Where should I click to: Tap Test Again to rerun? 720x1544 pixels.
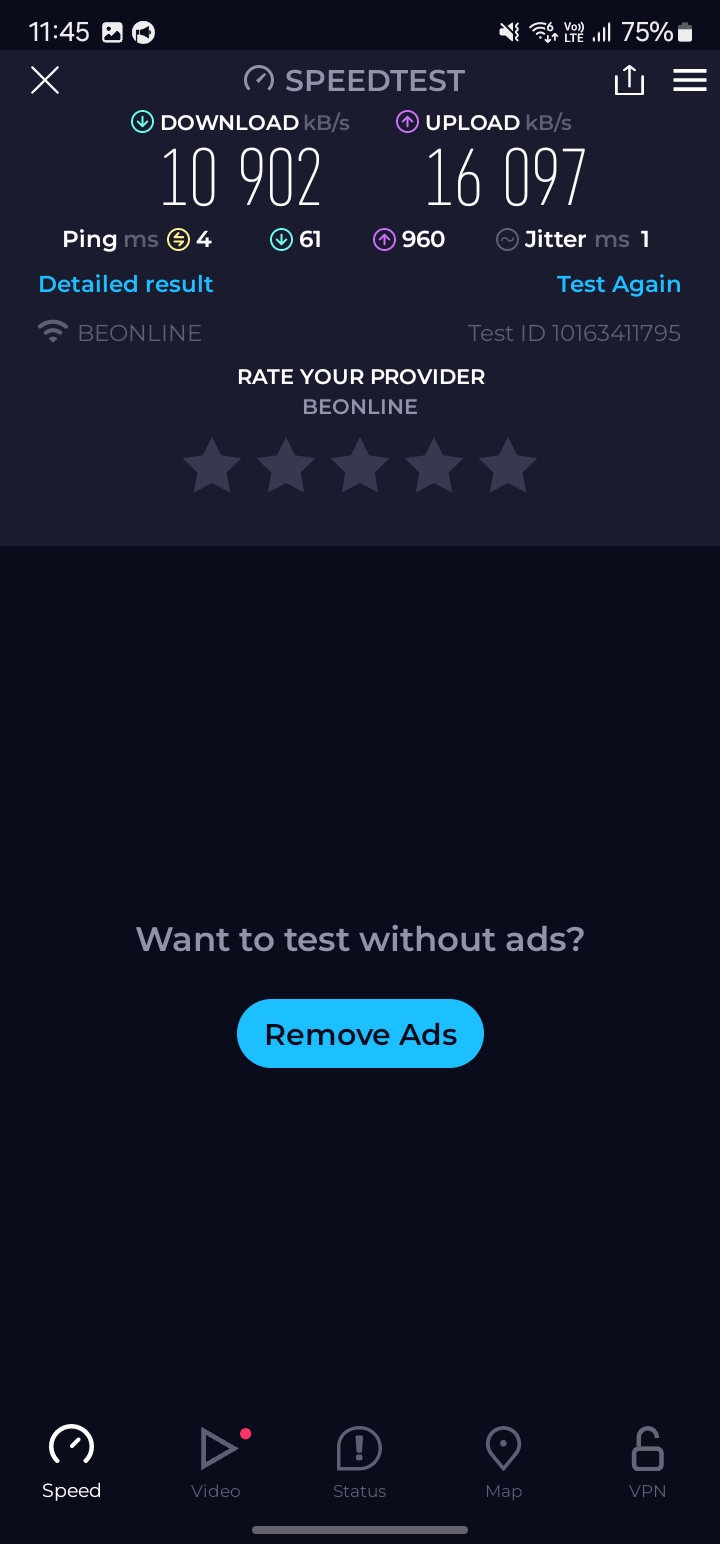tap(618, 284)
